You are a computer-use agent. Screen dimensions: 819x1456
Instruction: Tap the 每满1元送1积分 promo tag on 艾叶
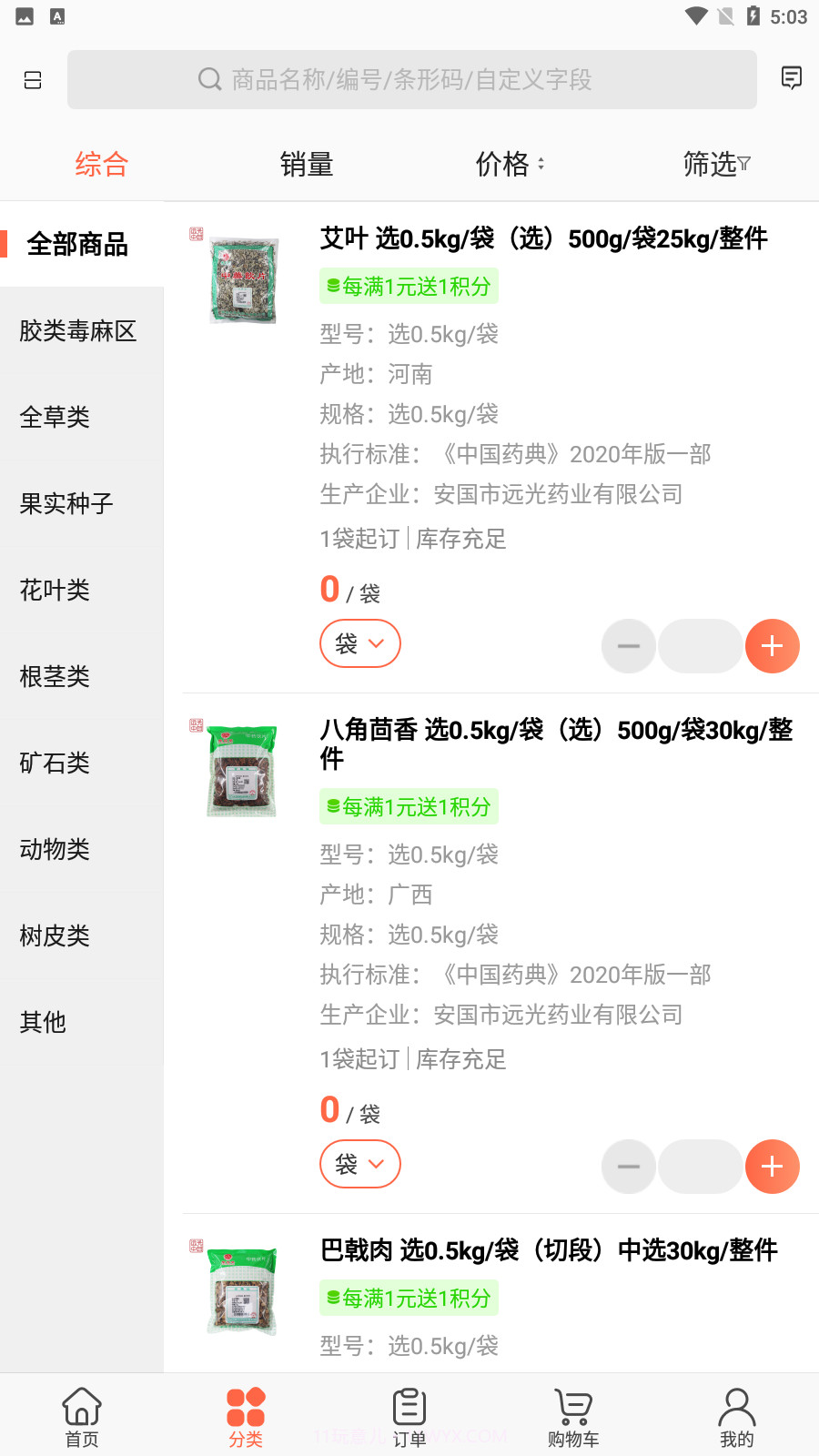click(x=409, y=286)
